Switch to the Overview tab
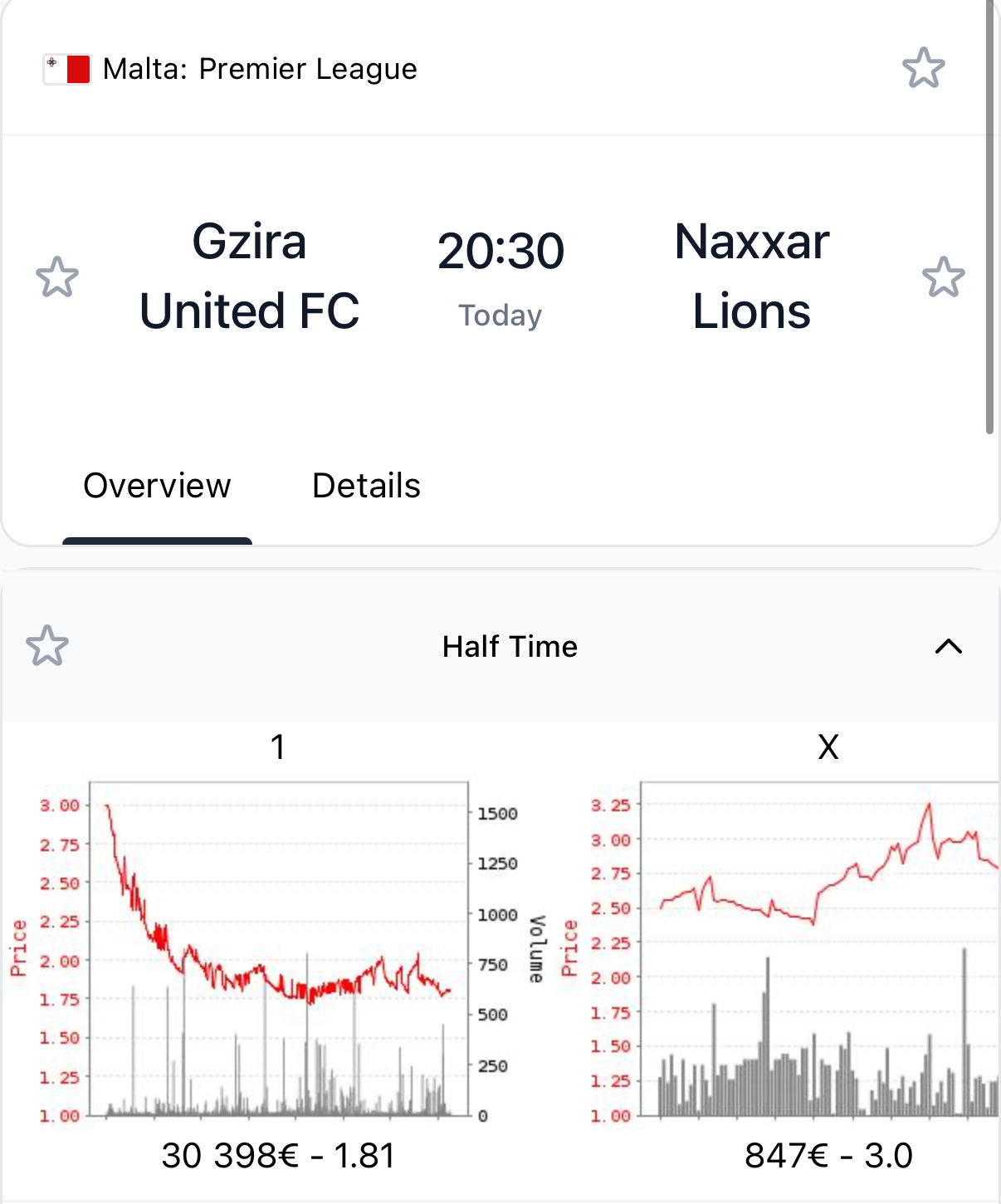The image size is (1001, 1204). [157, 486]
